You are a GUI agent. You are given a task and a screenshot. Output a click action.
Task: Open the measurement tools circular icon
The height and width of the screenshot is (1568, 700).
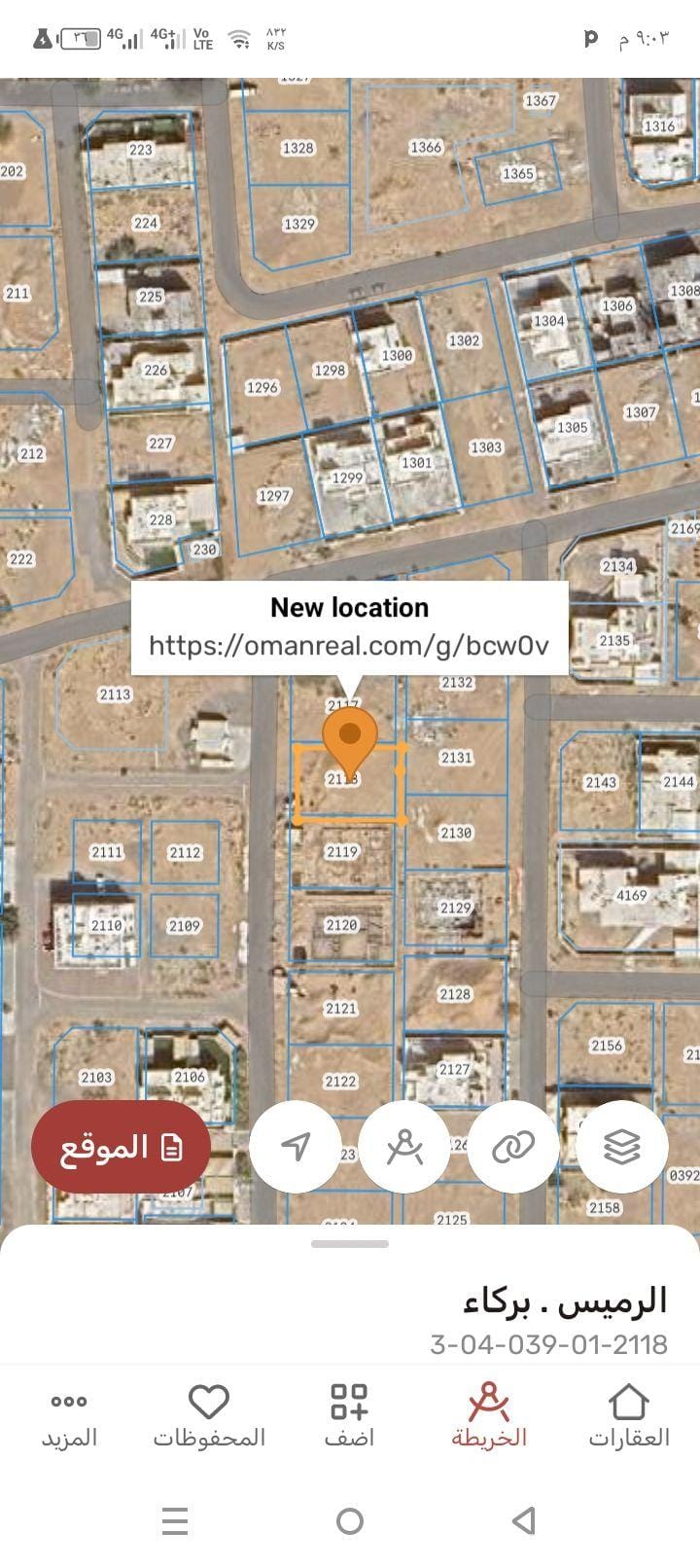[x=404, y=1146]
